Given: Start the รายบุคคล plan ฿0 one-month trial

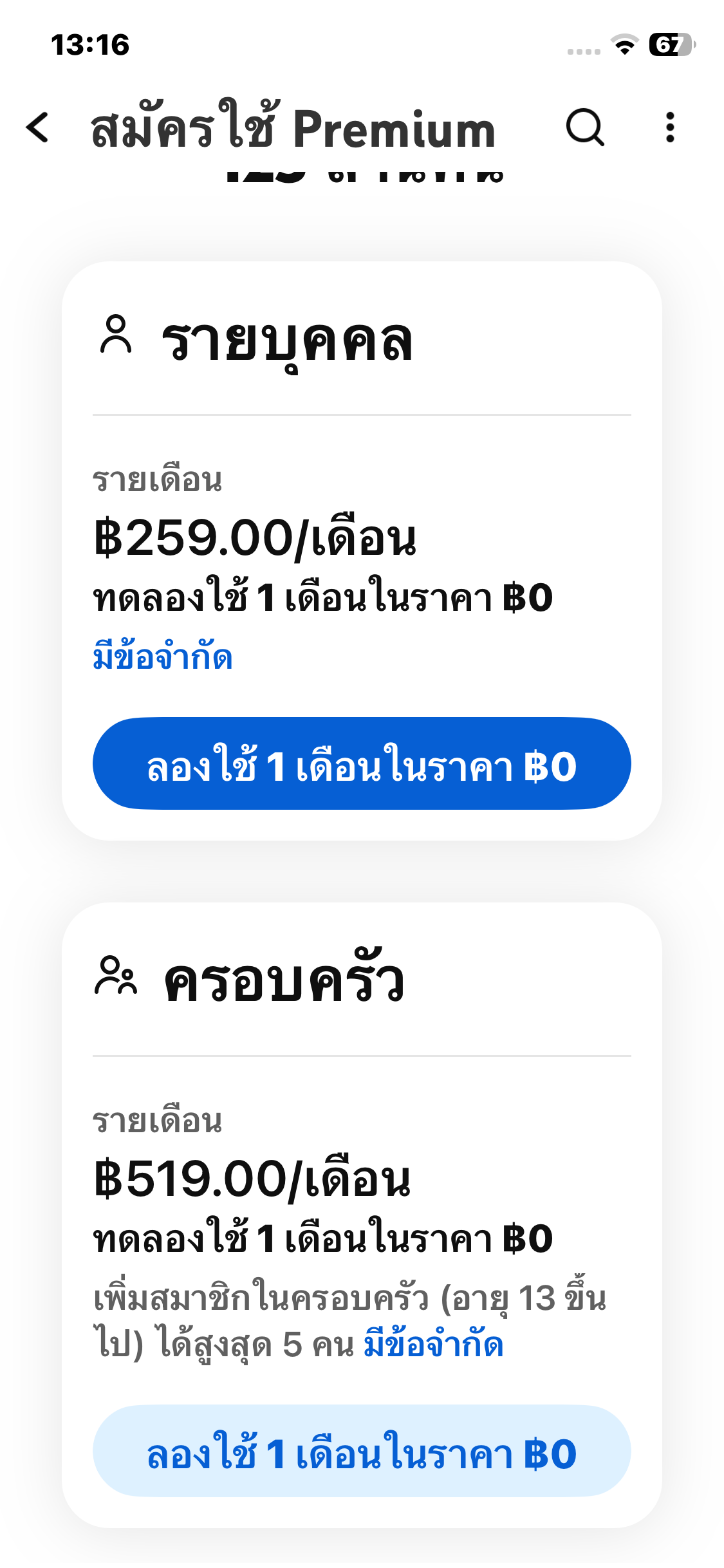Looking at the screenshot, I should click(x=362, y=763).
